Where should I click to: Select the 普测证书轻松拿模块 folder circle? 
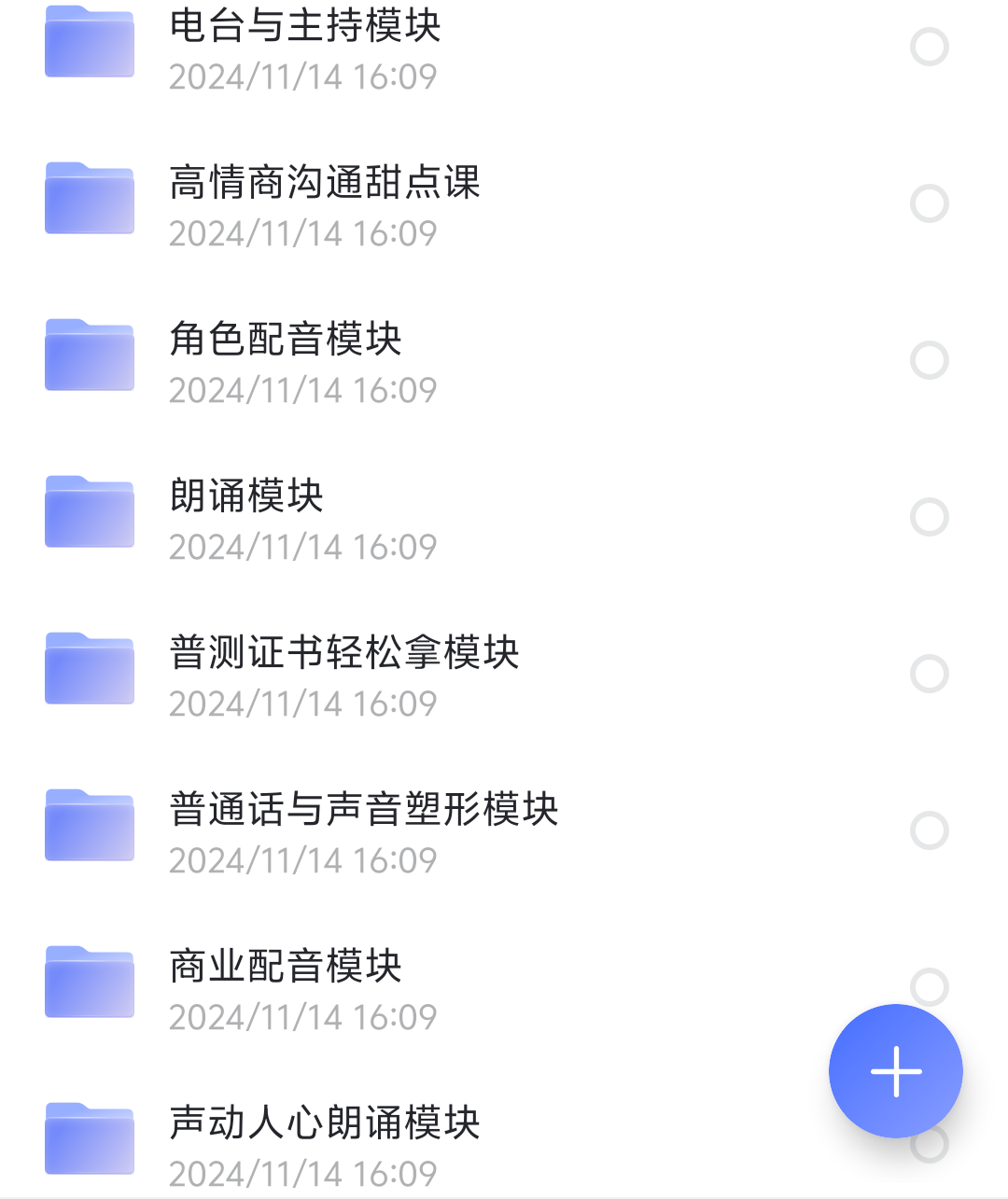[x=930, y=674]
